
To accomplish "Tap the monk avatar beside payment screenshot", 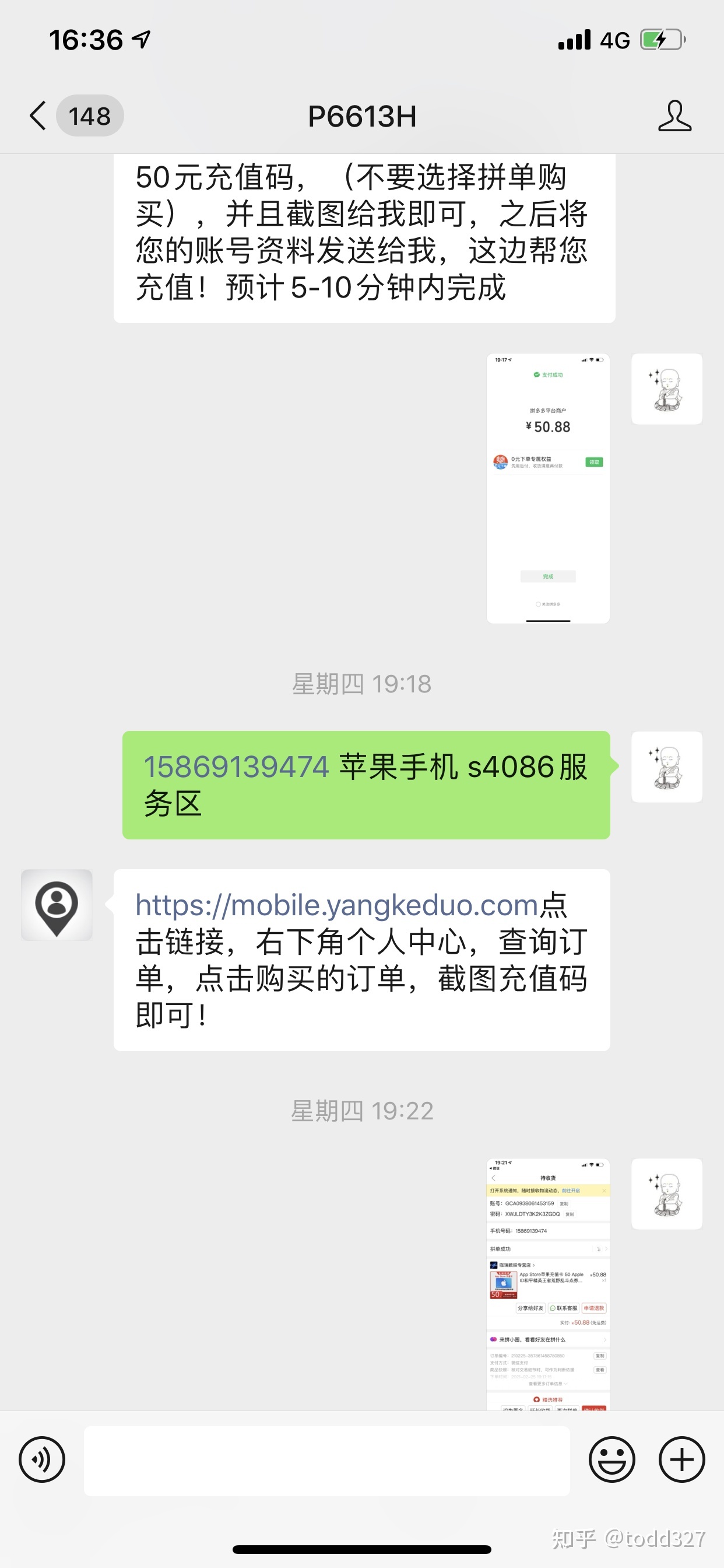I will click(667, 390).
